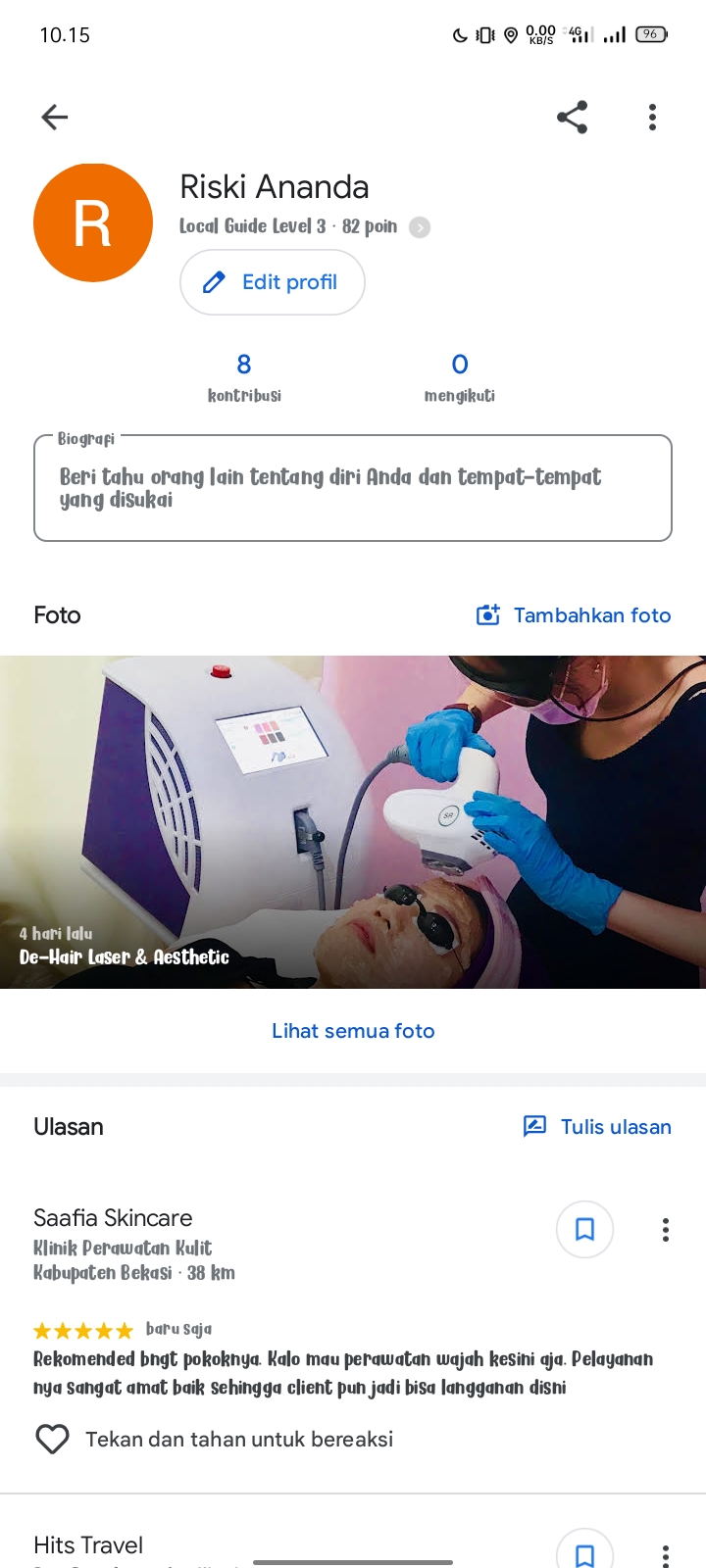The image size is (706, 1568).
Task: Open the Saafia Skincare place
Action: click(113, 1218)
